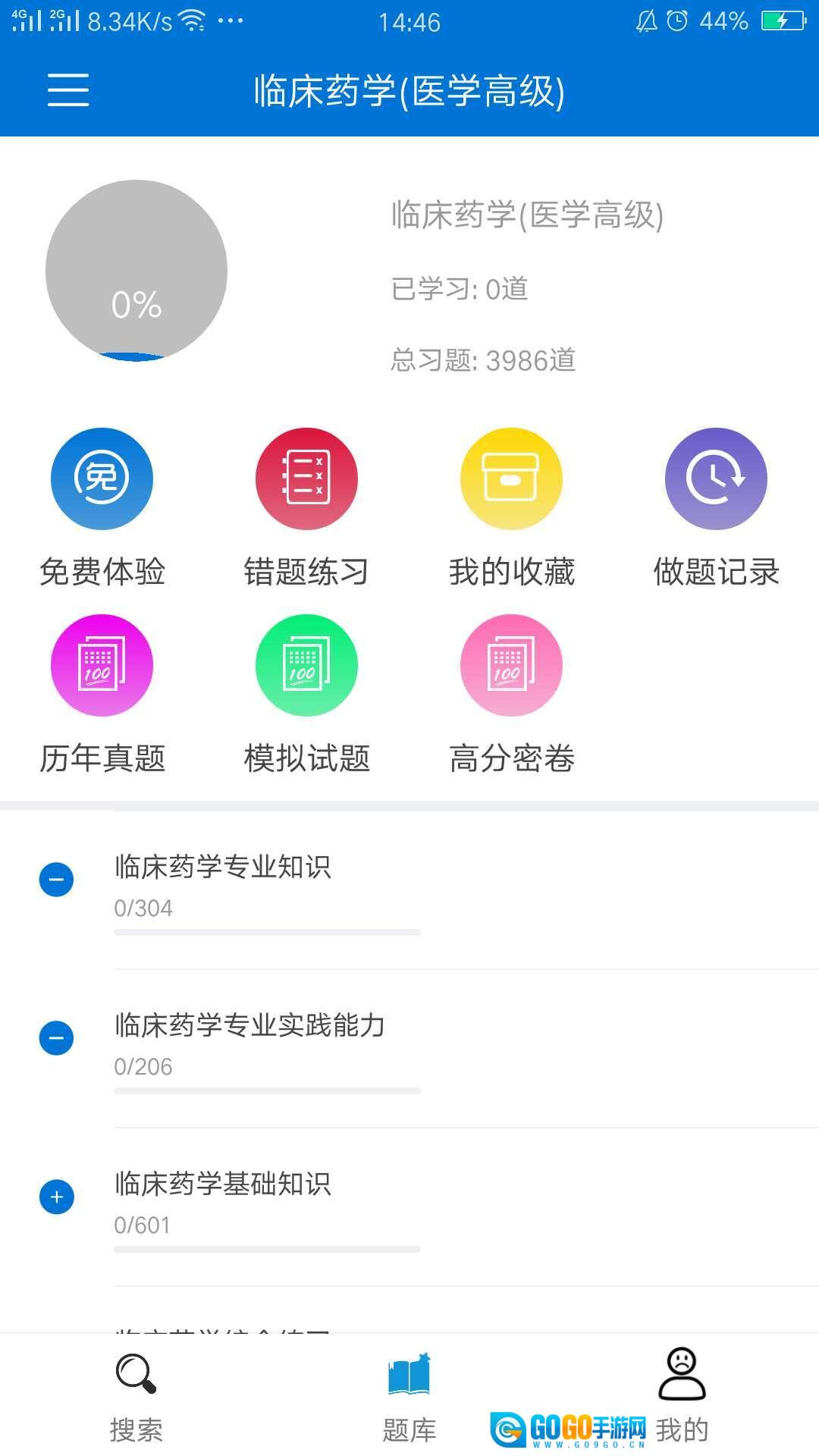Open 我的收藏 favorites
The width and height of the screenshot is (819, 1456).
511,479
